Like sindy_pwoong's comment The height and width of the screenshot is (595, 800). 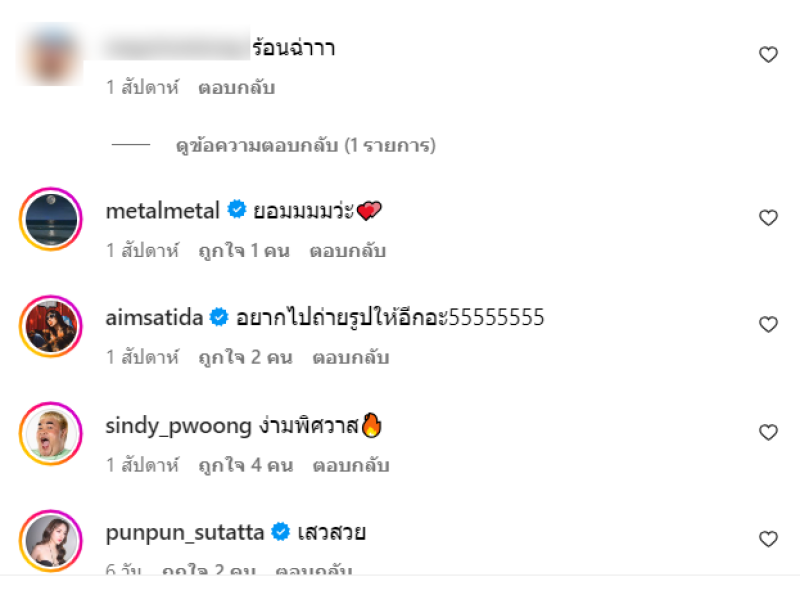point(768,433)
